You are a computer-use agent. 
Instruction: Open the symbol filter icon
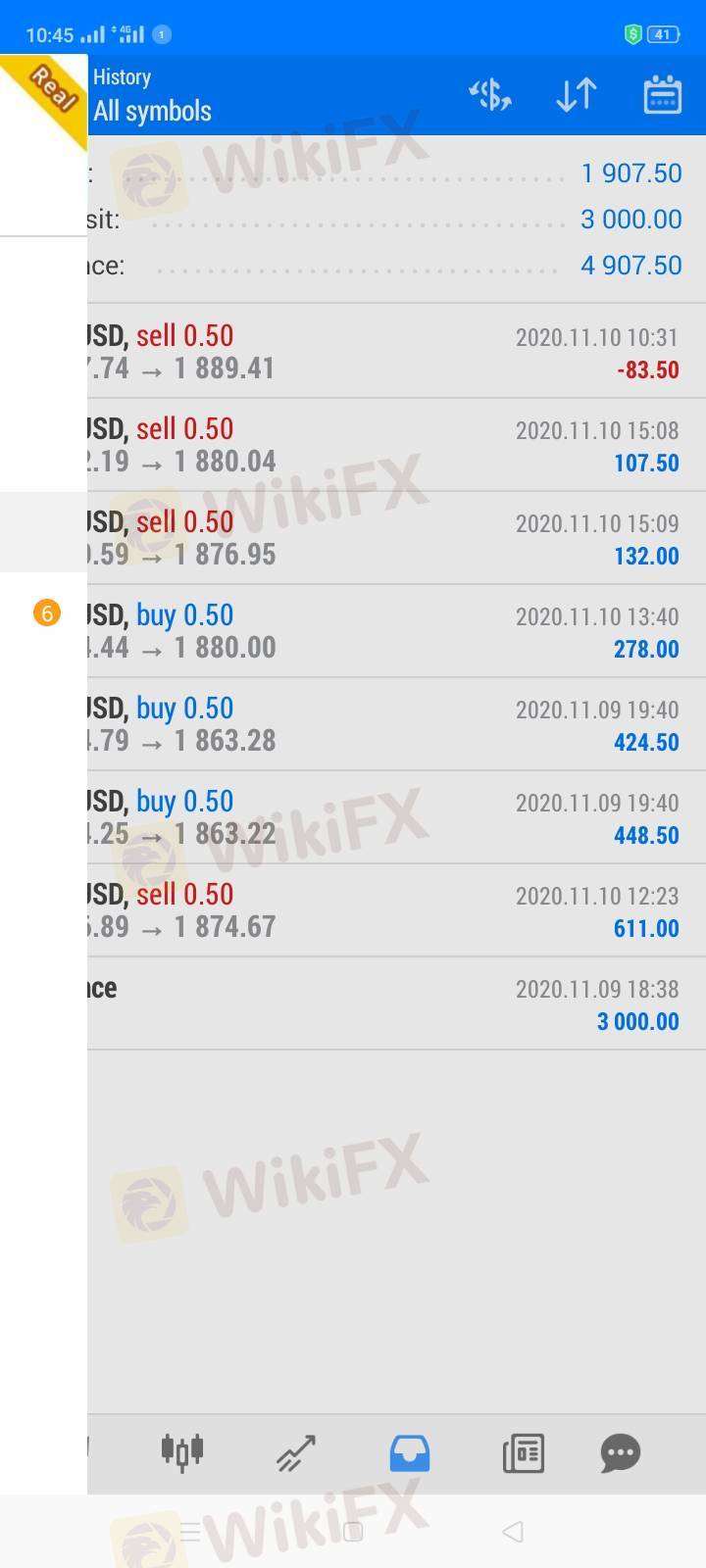[x=490, y=95]
